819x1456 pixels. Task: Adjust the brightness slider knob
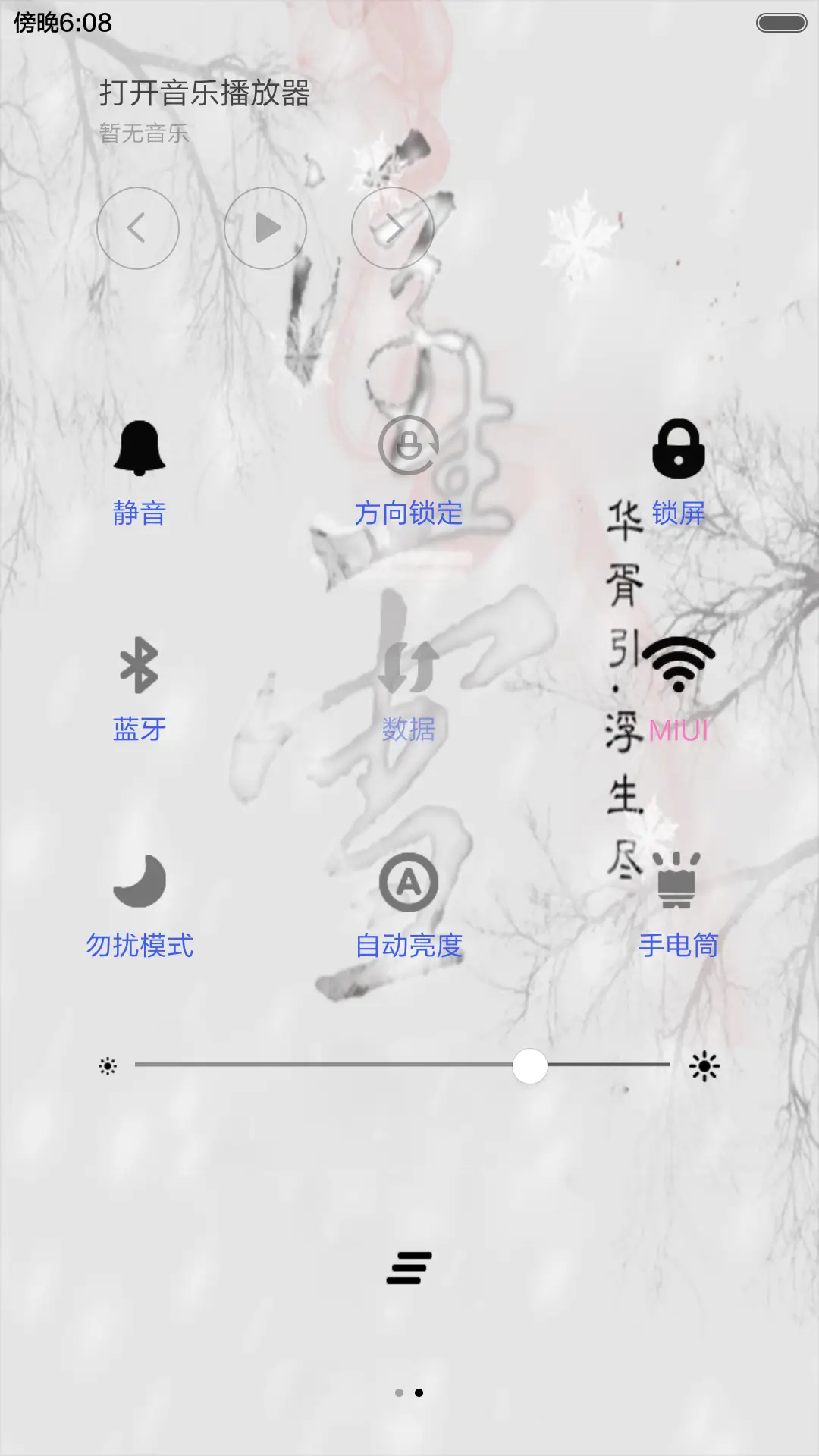pyautogui.click(x=531, y=1067)
